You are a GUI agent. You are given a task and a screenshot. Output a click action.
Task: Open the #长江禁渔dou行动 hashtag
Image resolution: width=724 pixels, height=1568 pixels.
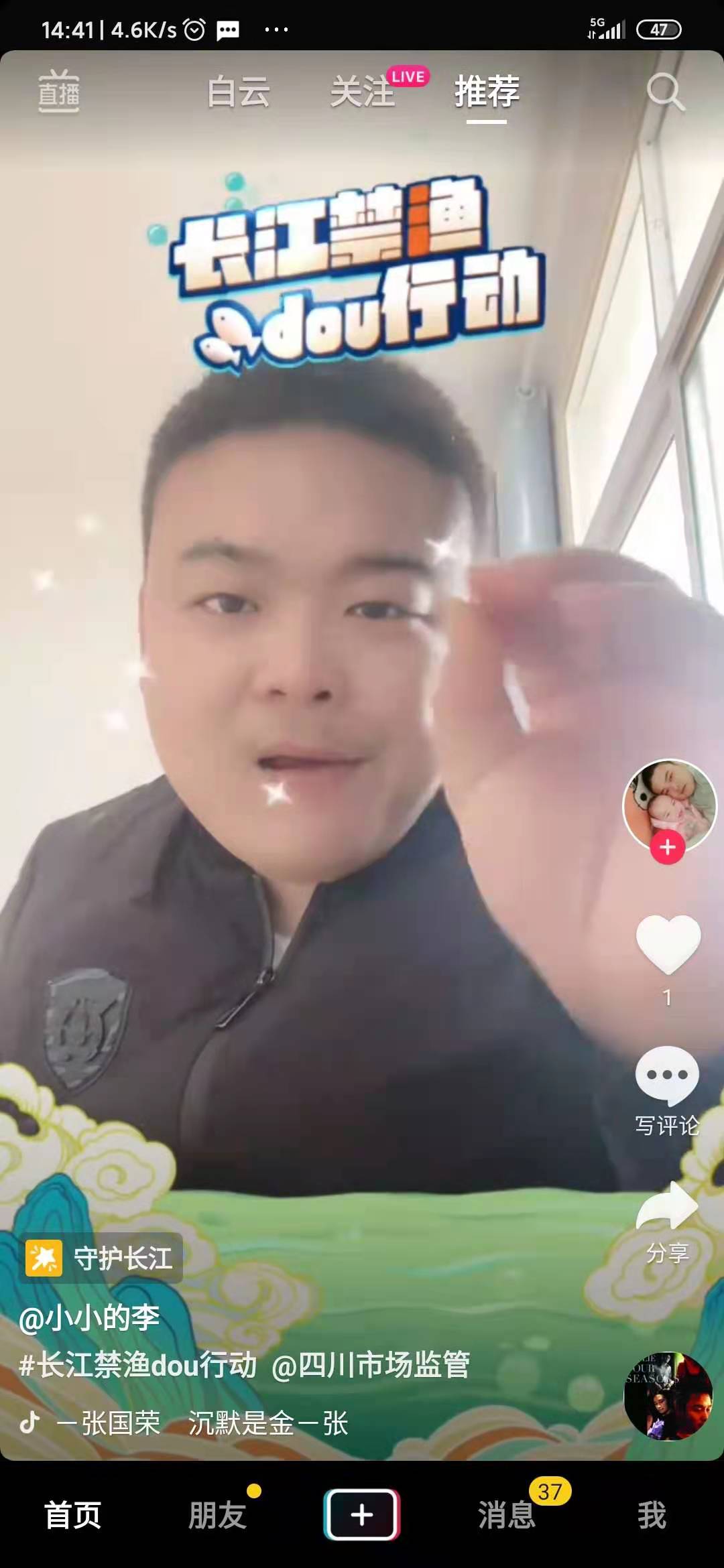[x=137, y=1364]
